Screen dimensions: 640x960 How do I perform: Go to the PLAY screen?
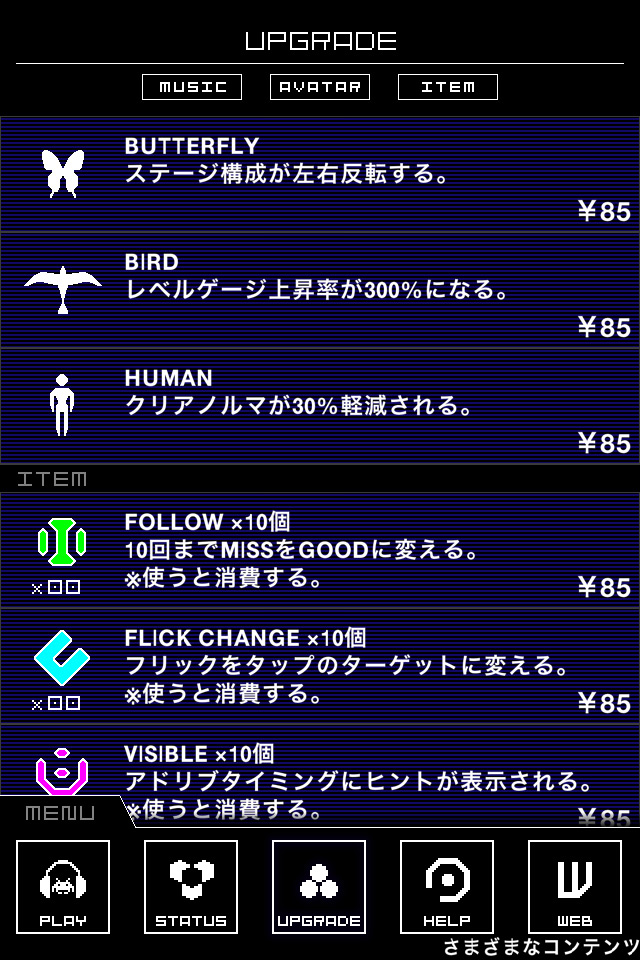[63, 887]
